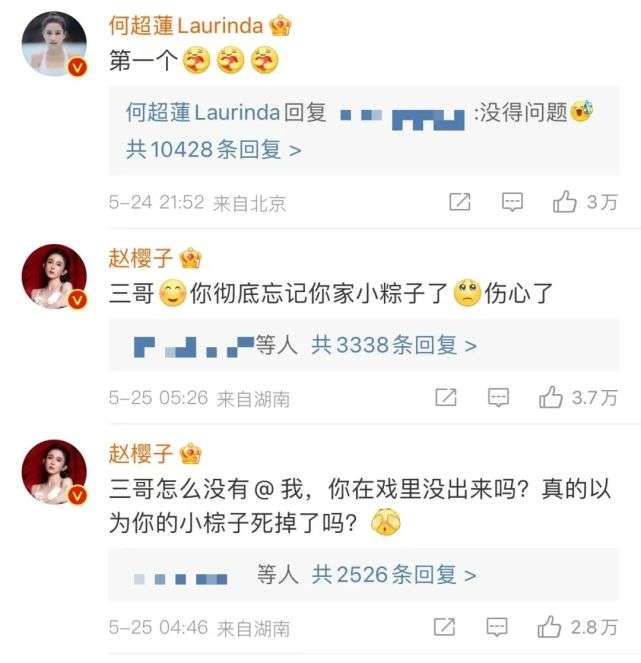The width and height of the screenshot is (641, 663).
Task: Open username link 何超莲Laurinda above 第一个 comment
Action: click(184, 26)
